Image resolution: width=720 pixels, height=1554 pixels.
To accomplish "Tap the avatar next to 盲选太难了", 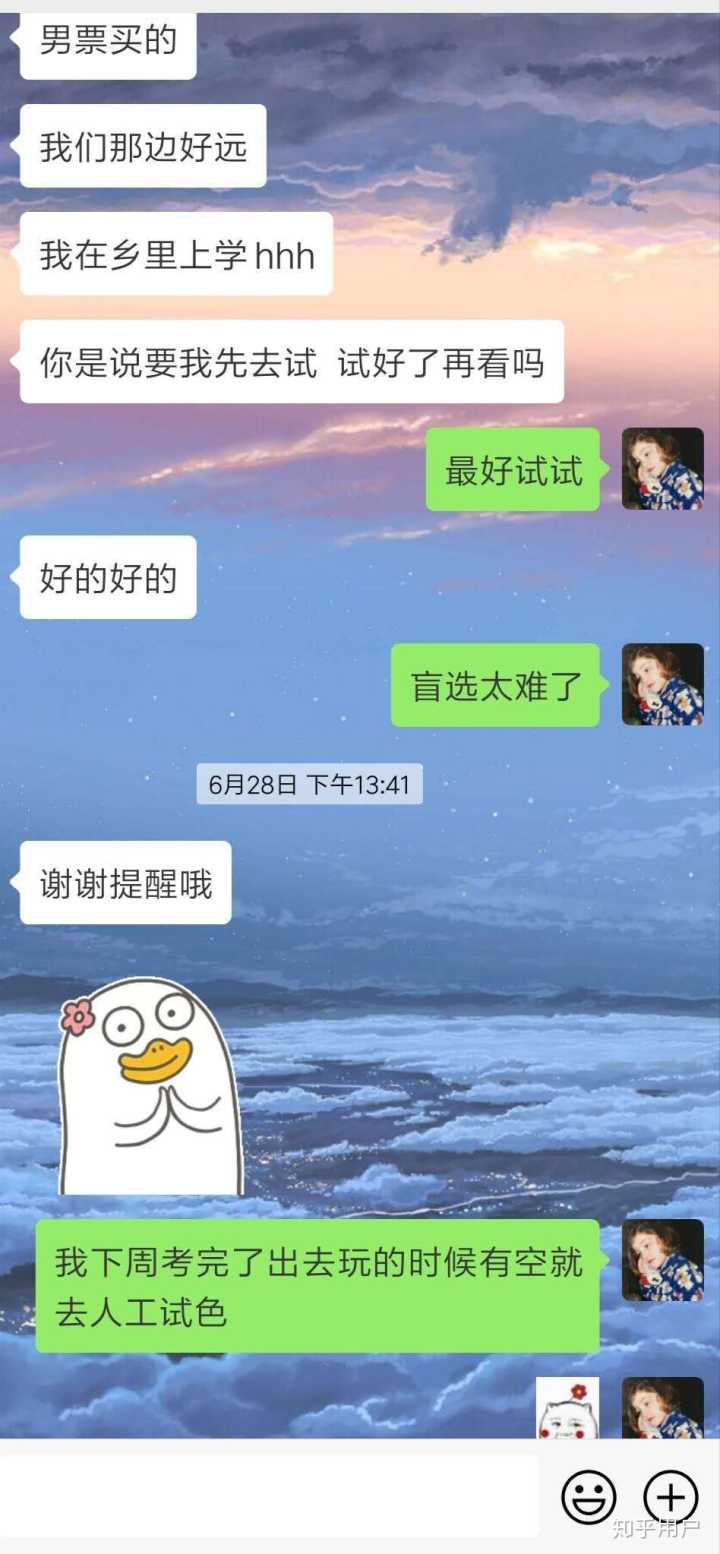I will (x=662, y=684).
